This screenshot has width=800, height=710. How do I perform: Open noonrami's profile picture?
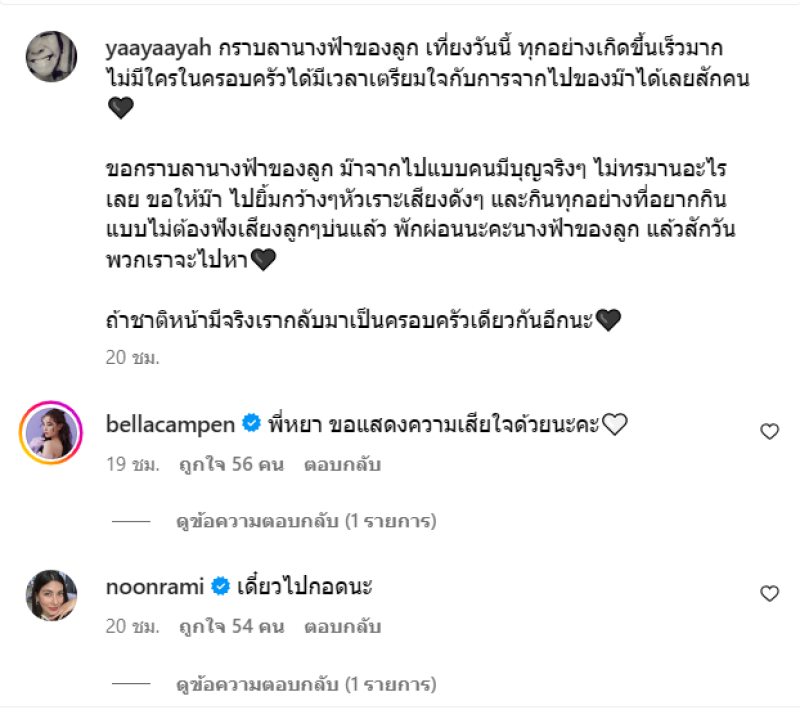point(51,595)
